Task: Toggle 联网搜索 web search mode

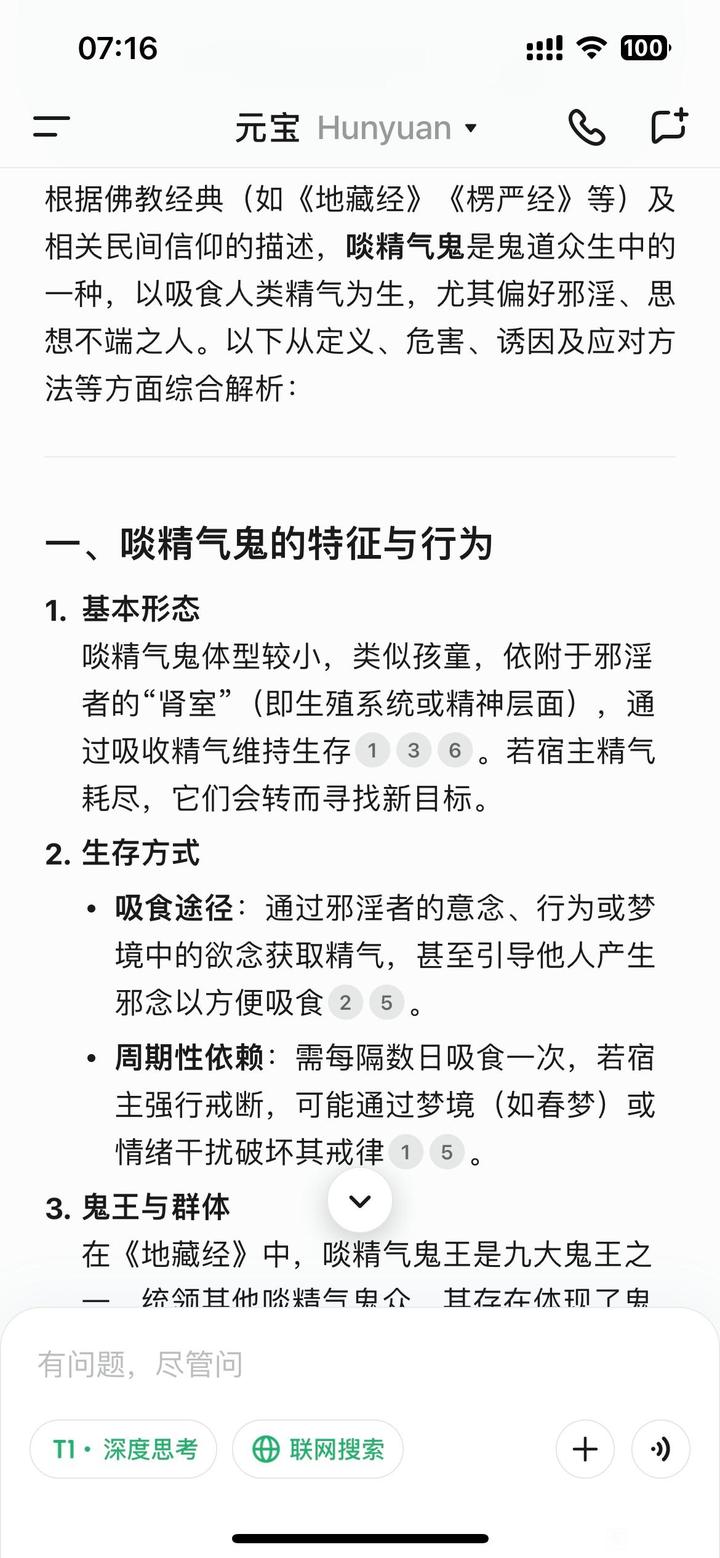Action: tap(317, 1448)
